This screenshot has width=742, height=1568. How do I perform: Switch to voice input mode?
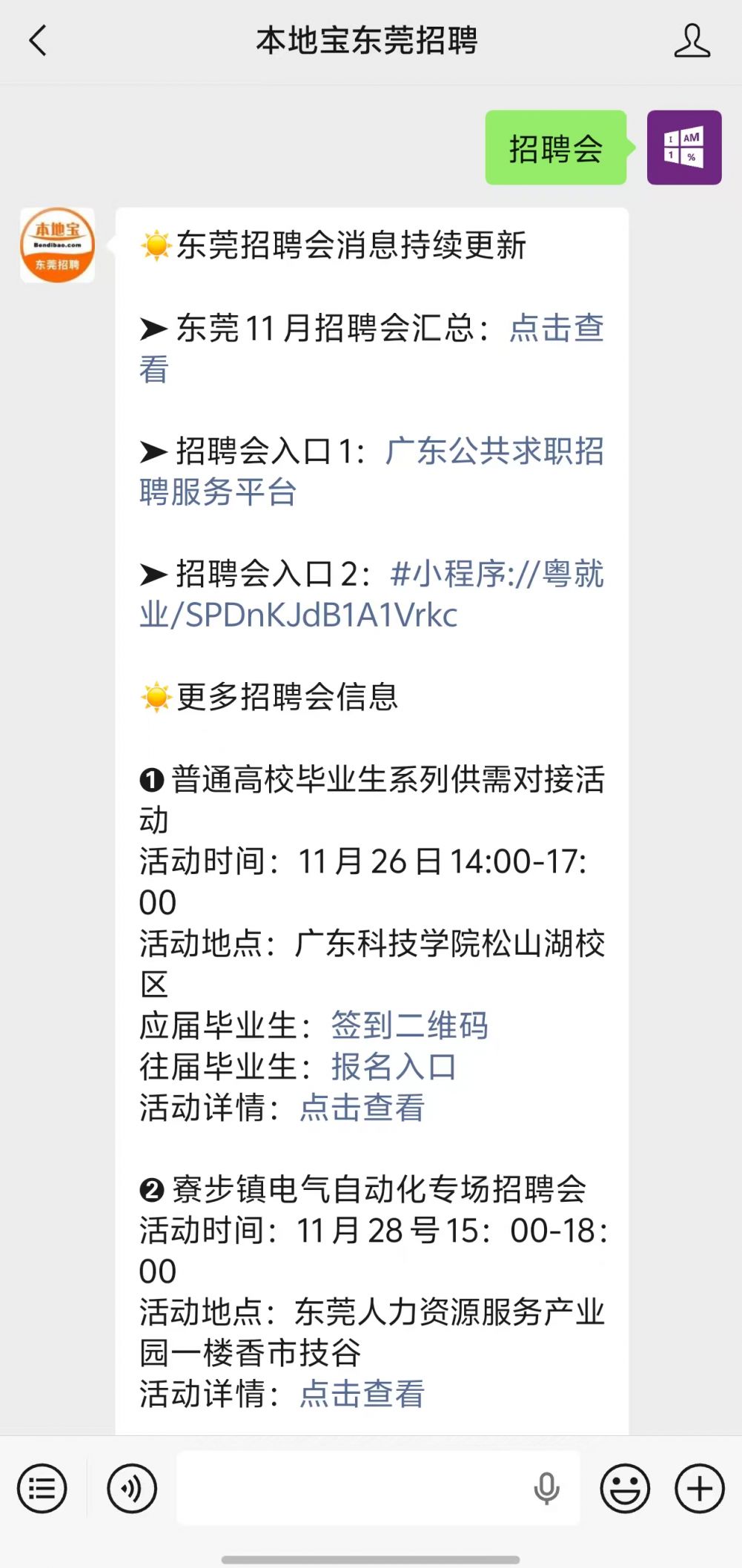pos(132,1488)
